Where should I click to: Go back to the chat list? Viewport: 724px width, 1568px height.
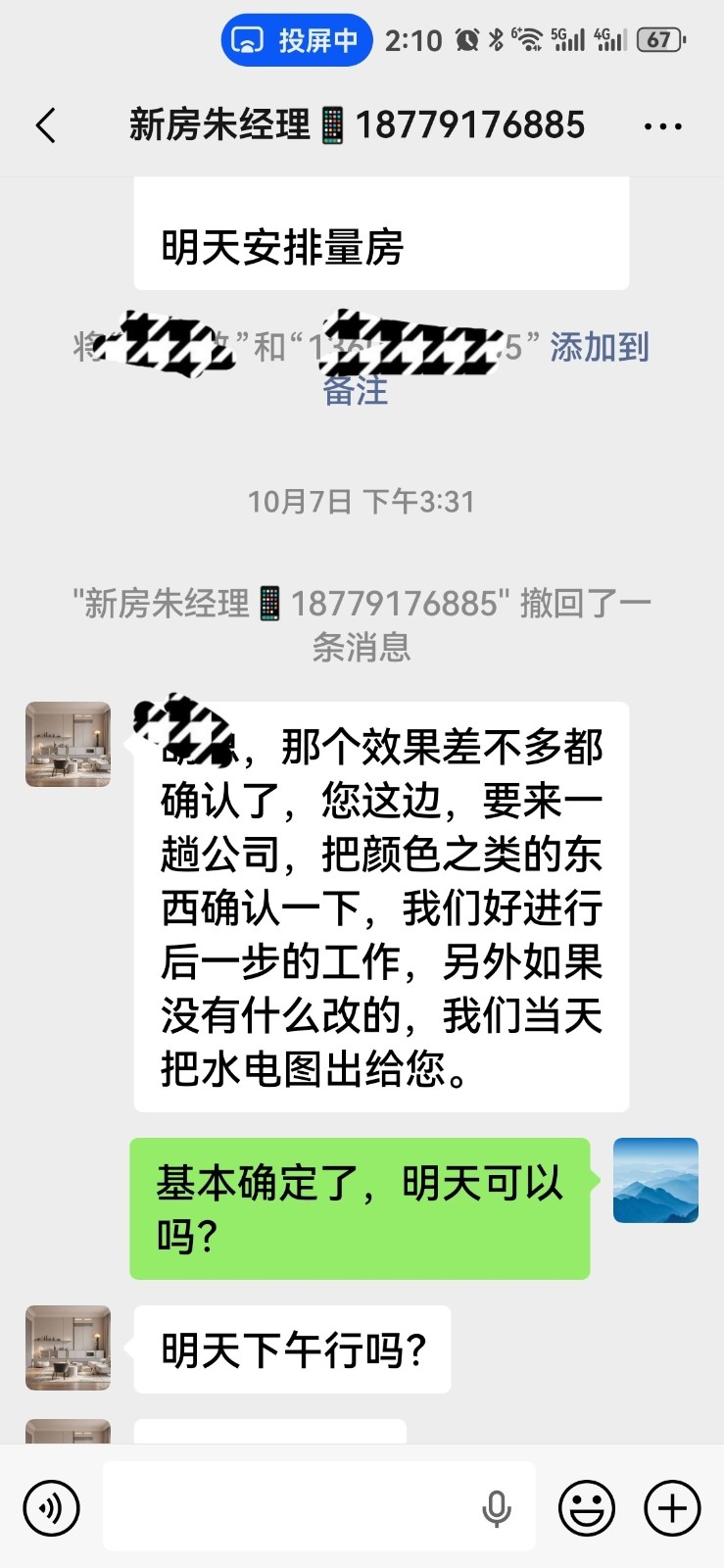click(x=45, y=125)
